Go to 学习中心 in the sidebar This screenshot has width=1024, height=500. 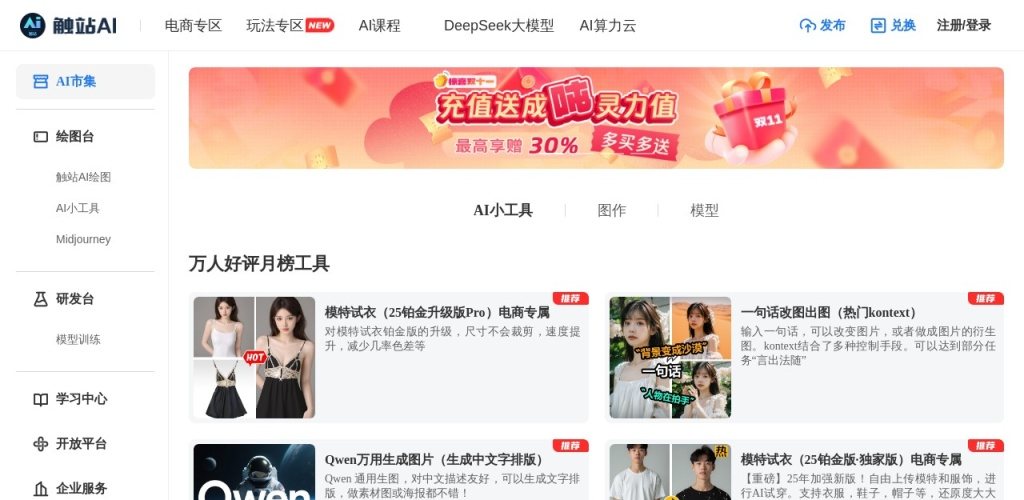(x=81, y=398)
